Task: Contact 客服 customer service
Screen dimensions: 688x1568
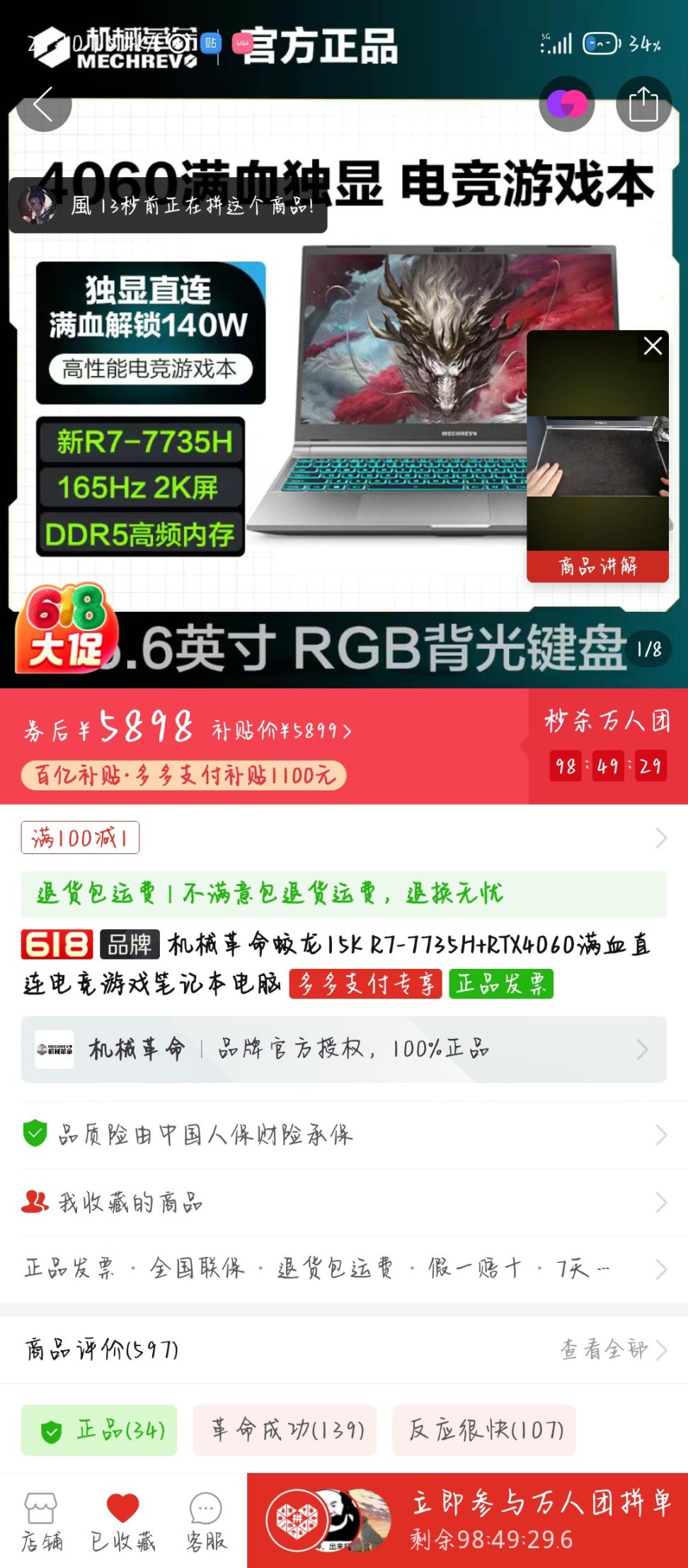Action: click(206, 1521)
